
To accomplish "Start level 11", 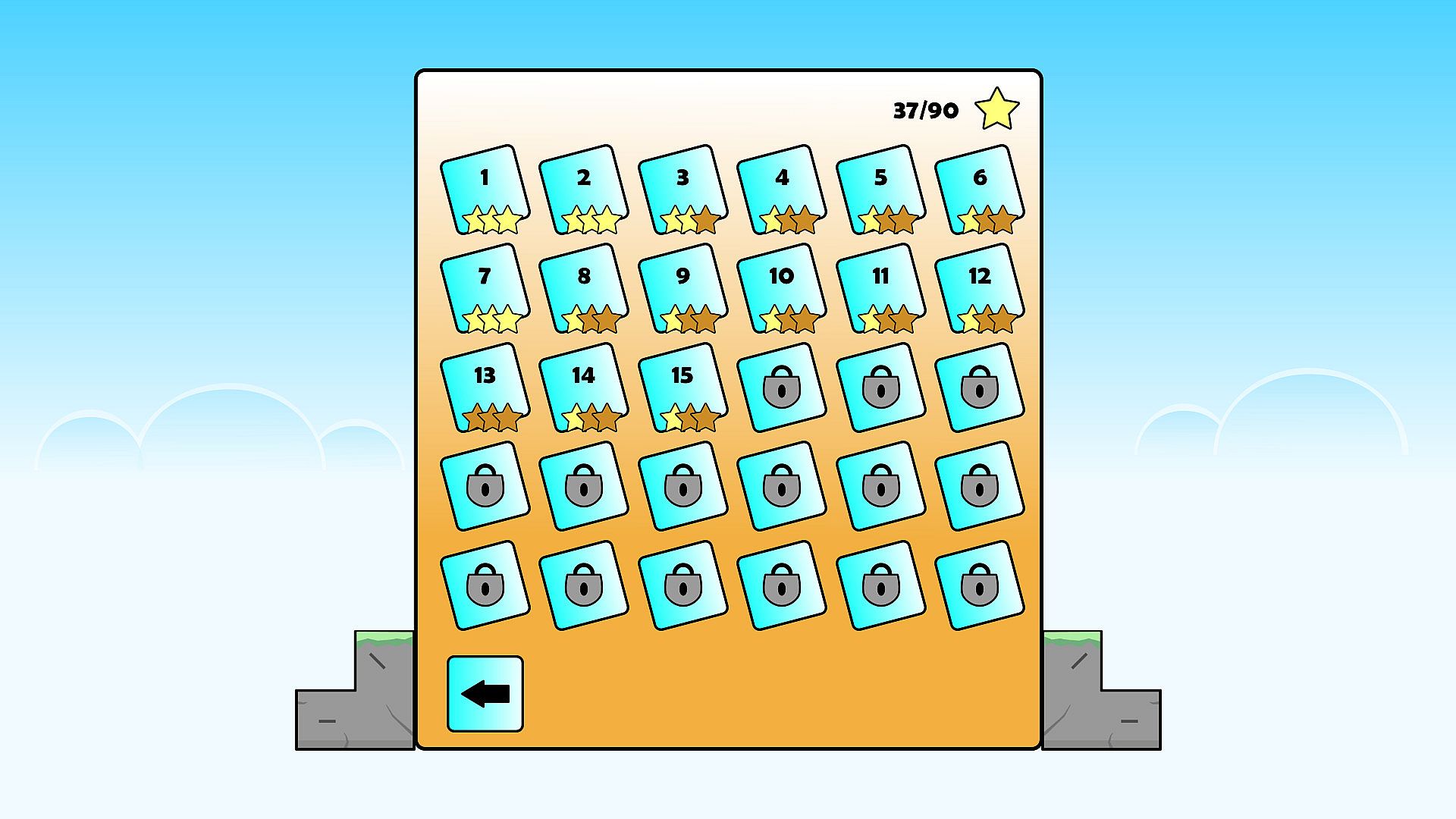I will pos(880,288).
